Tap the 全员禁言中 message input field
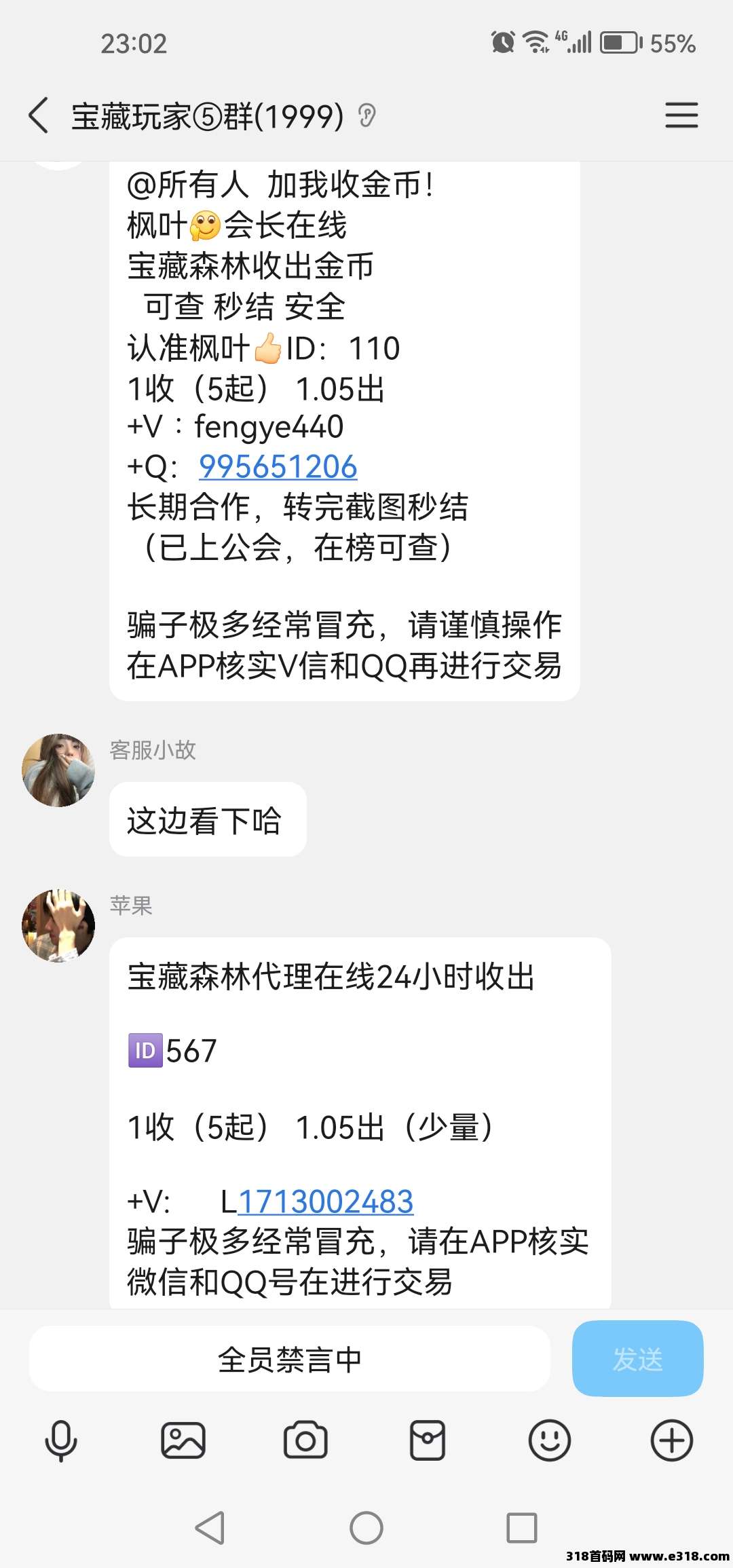This screenshot has height=1568, width=733. click(289, 1359)
